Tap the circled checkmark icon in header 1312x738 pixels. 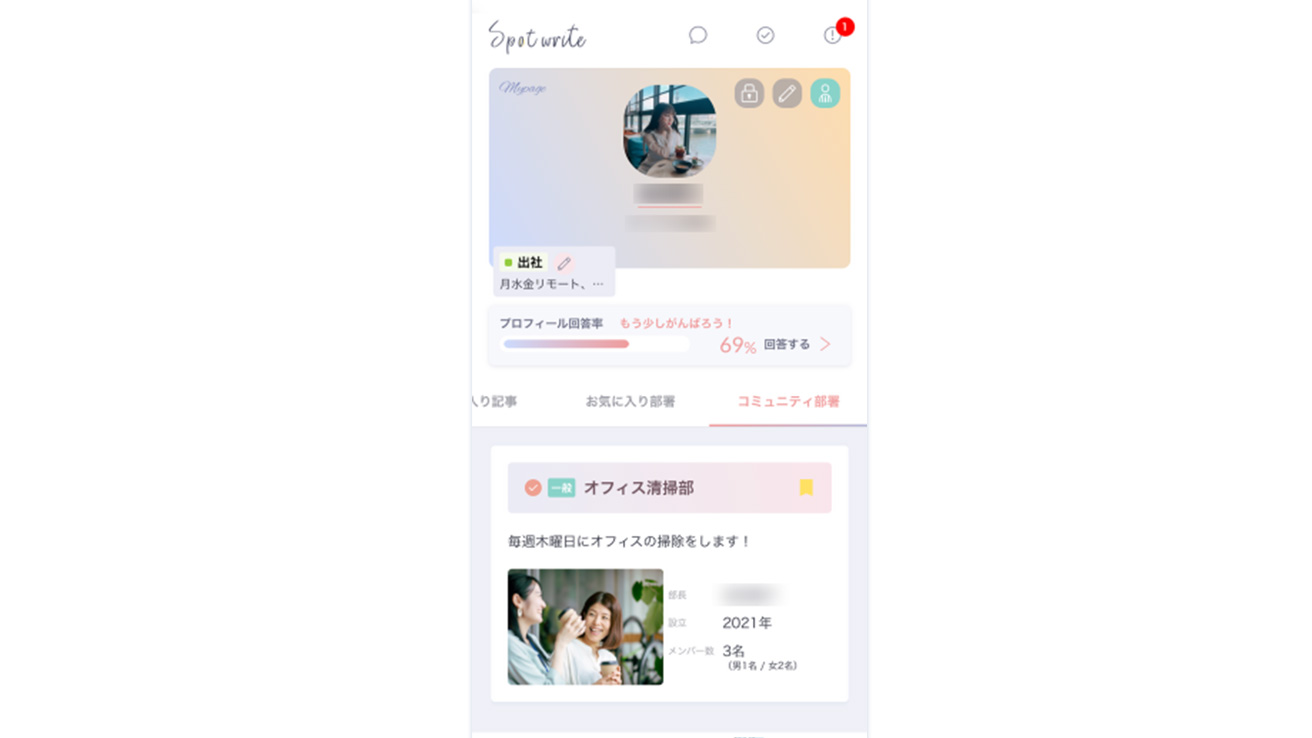(765, 35)
